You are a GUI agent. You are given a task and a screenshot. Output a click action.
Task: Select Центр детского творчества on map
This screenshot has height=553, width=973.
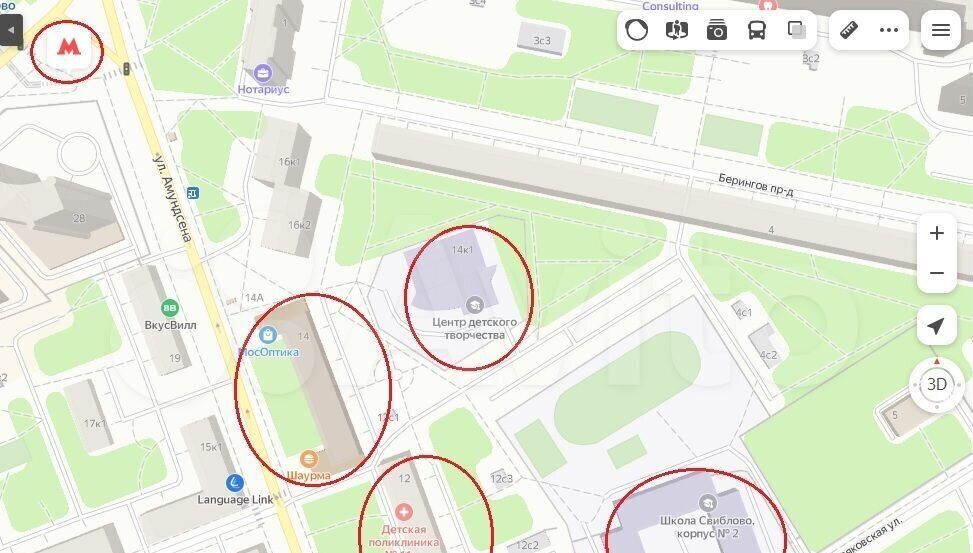[x=474, y=305]
